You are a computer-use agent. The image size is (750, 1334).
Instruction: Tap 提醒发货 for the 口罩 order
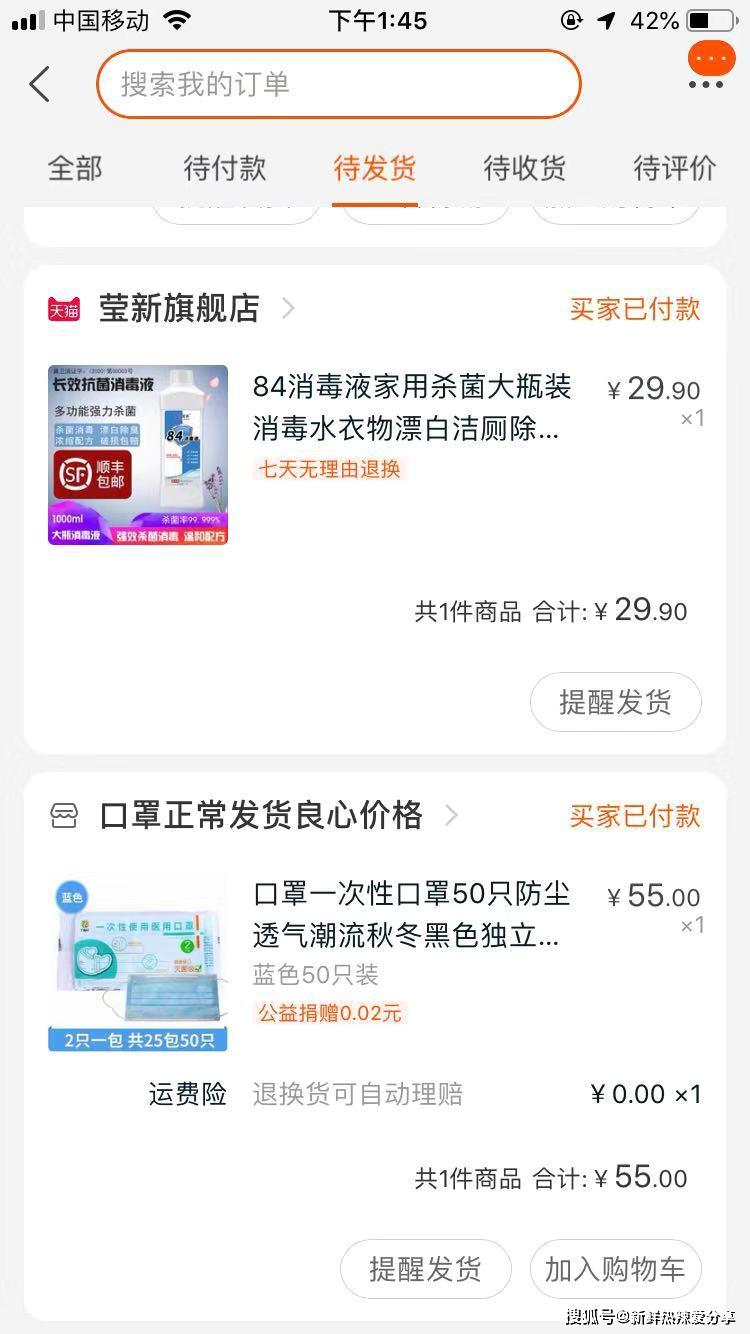click(x=426, y=1270)
